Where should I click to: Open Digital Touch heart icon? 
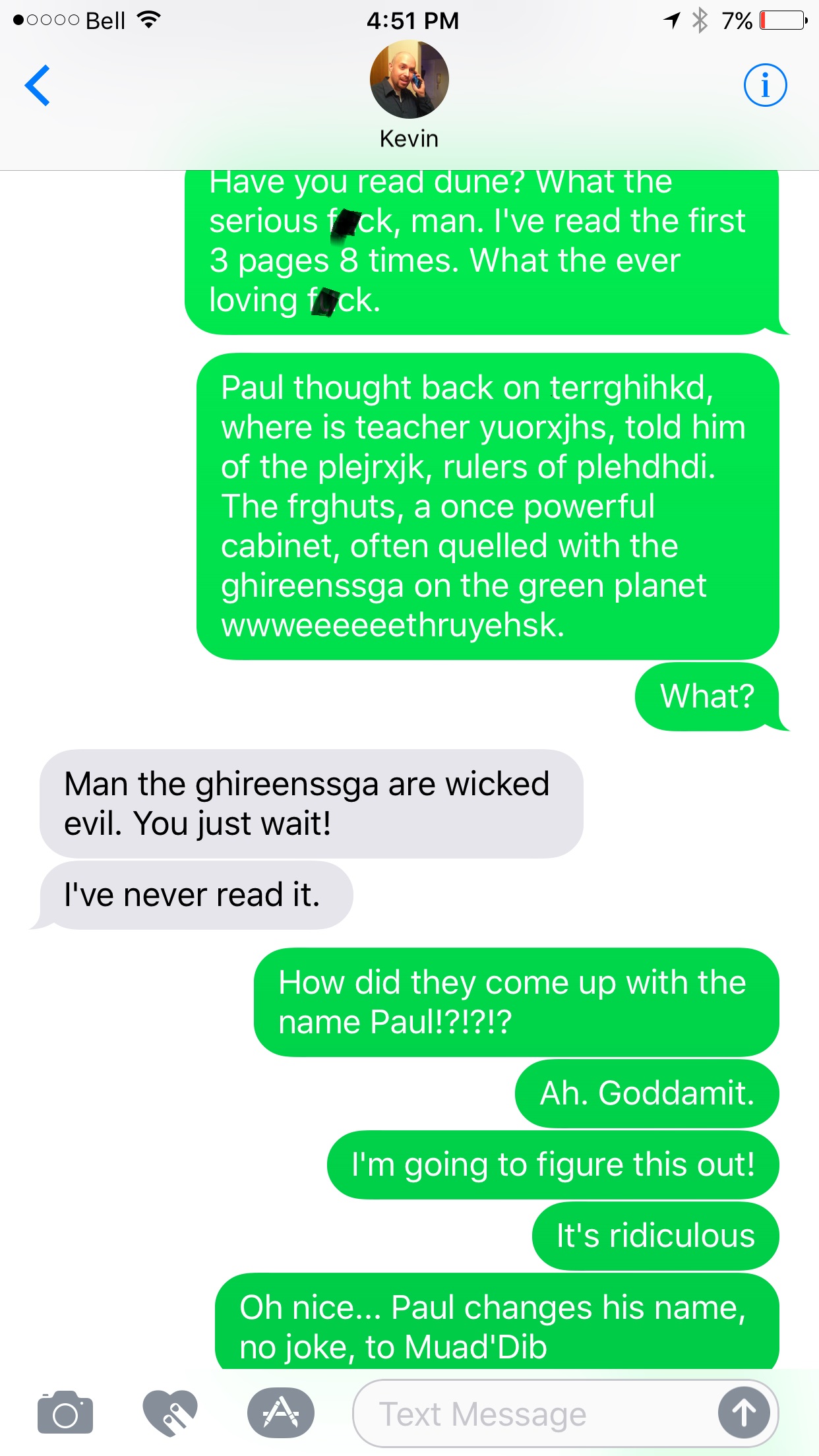[170, 1412]
